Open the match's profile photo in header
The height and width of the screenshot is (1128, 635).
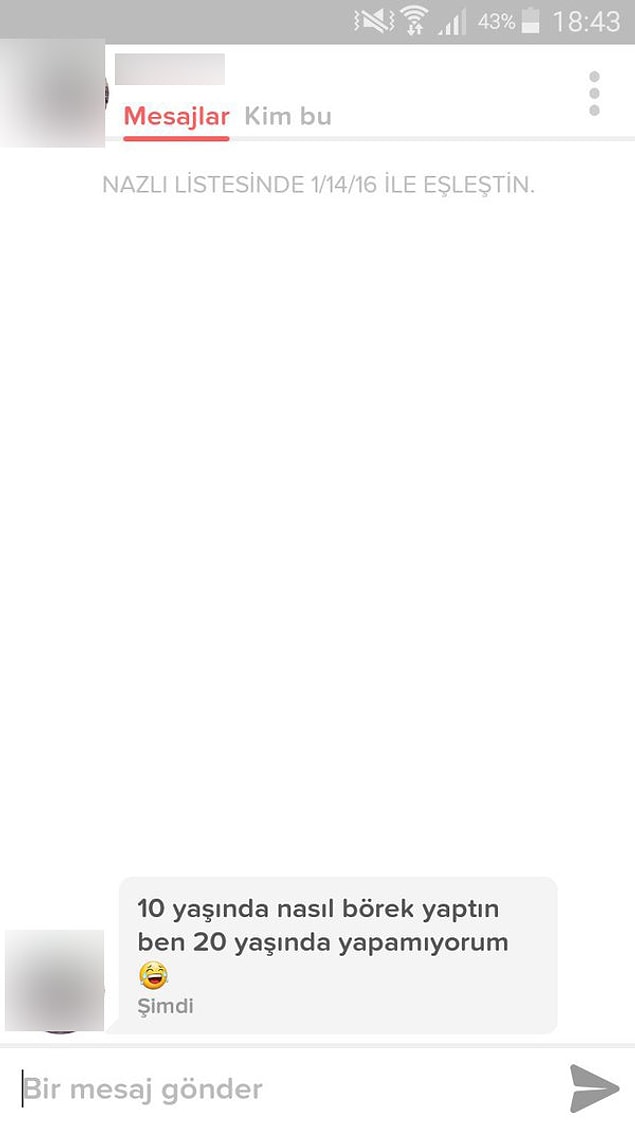click(54, 94)
